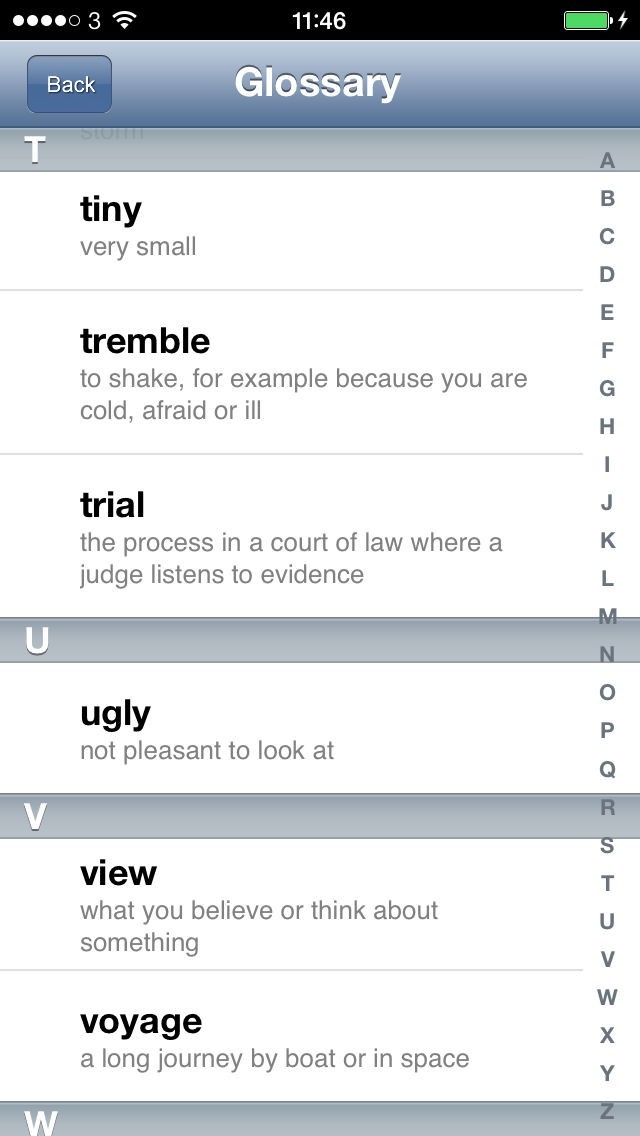The image size is (640, 1136).
Task: Tap the ugly glossary entry
Action: [x=290, y=728]
